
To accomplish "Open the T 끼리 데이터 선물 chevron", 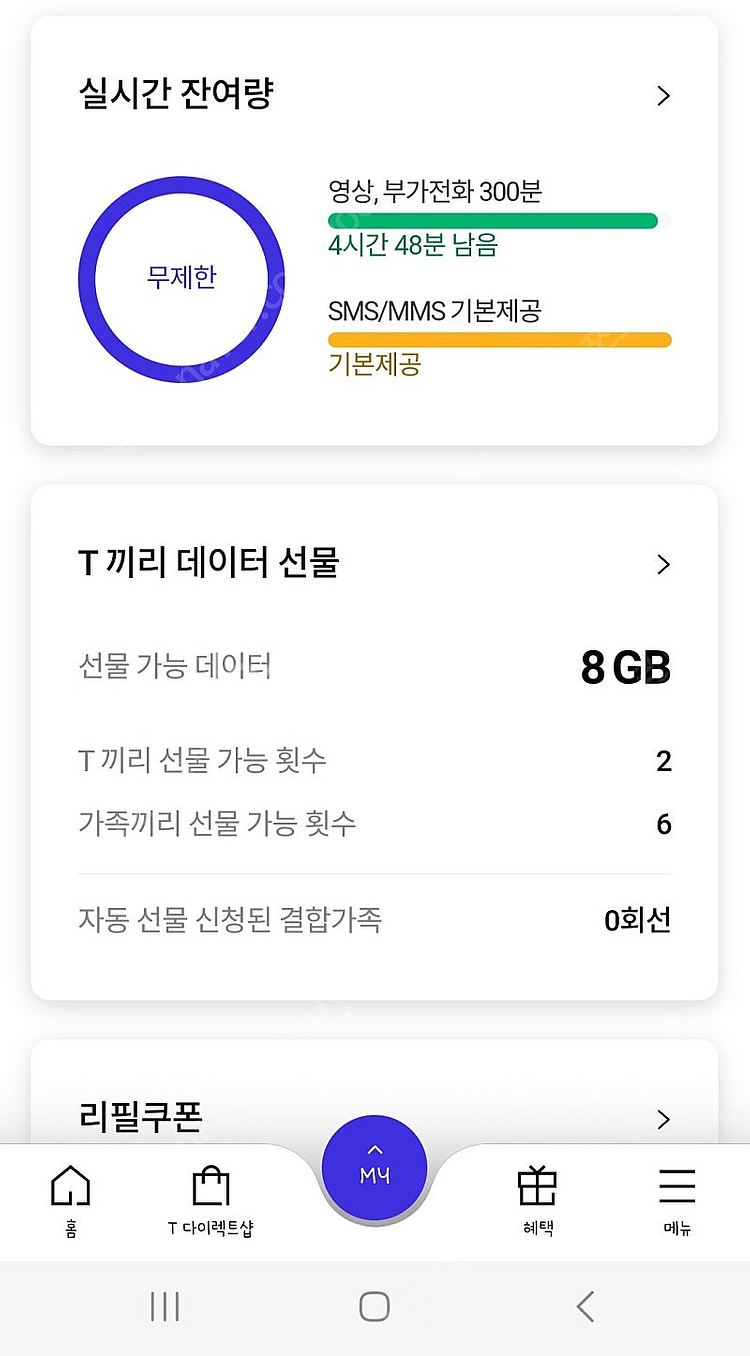I will click(x=663, y=565).
